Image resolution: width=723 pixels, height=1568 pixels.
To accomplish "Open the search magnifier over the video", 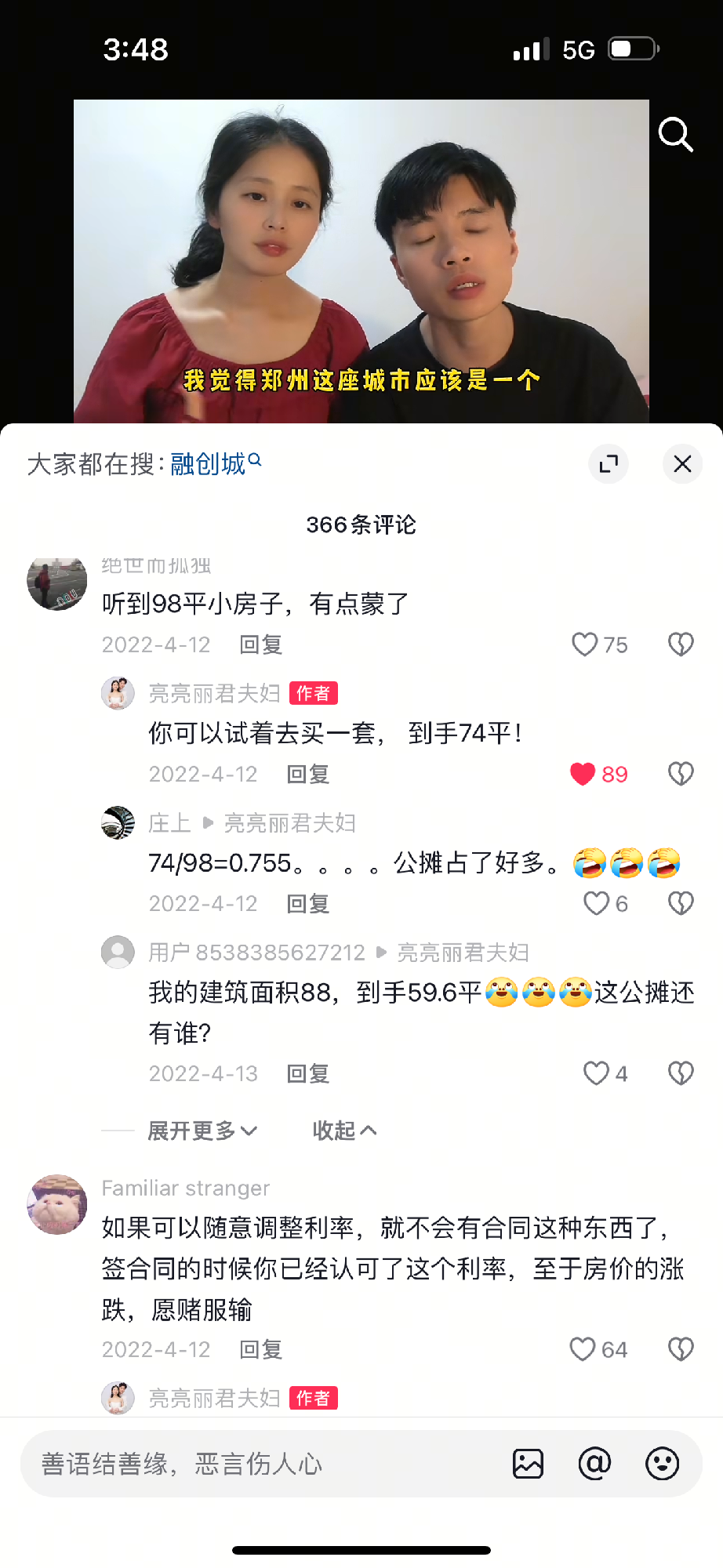I will [x=675, y=135].
